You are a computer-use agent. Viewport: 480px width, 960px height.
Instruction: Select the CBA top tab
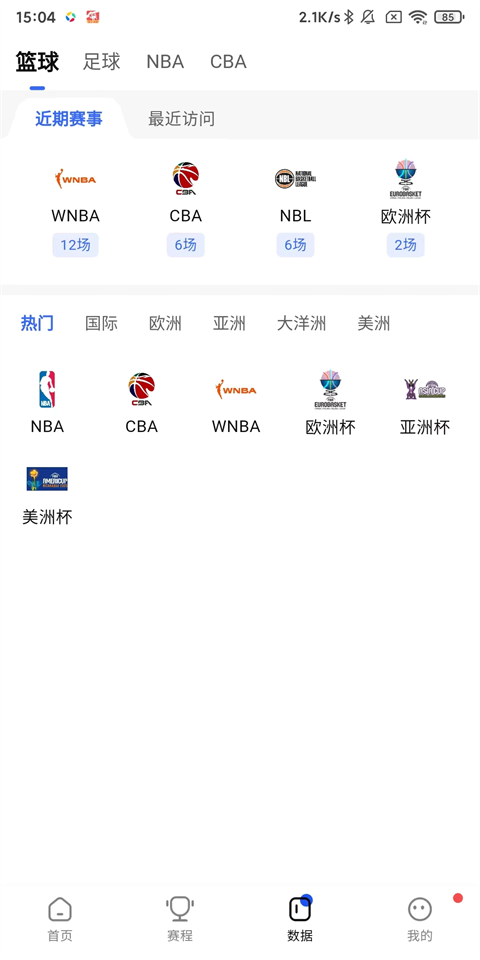[x=228, y=62]
